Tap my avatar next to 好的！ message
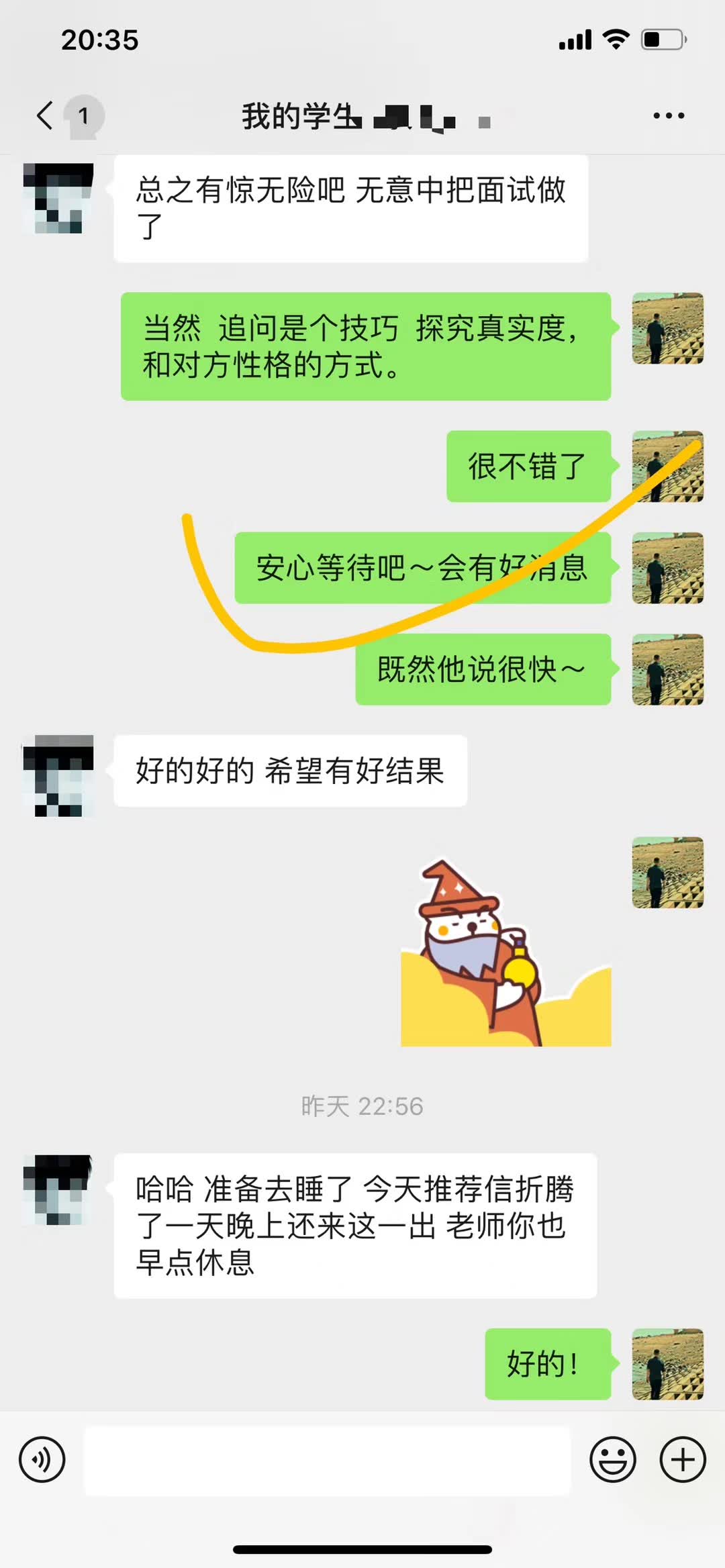This screenshot has height=1568, width=725. (667, 1363)
